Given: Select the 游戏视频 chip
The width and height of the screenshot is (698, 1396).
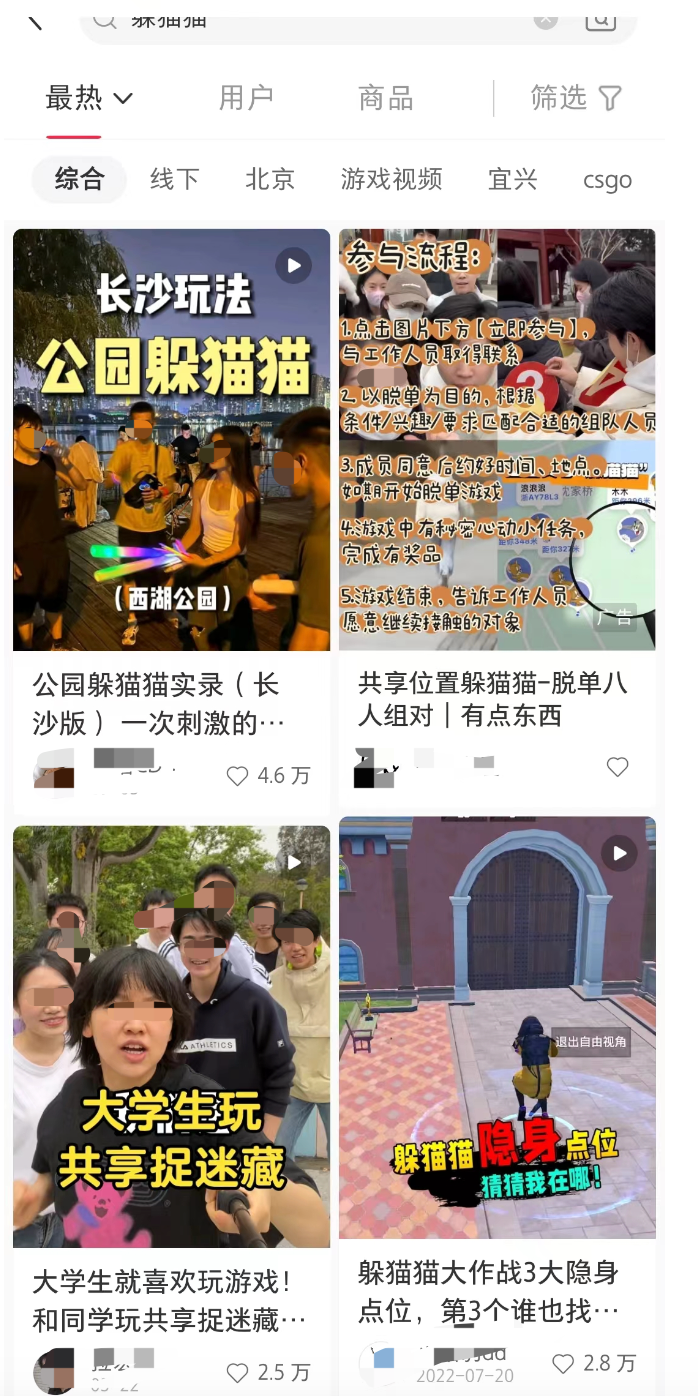Looking at the screenshot, I should coord(391,179).
